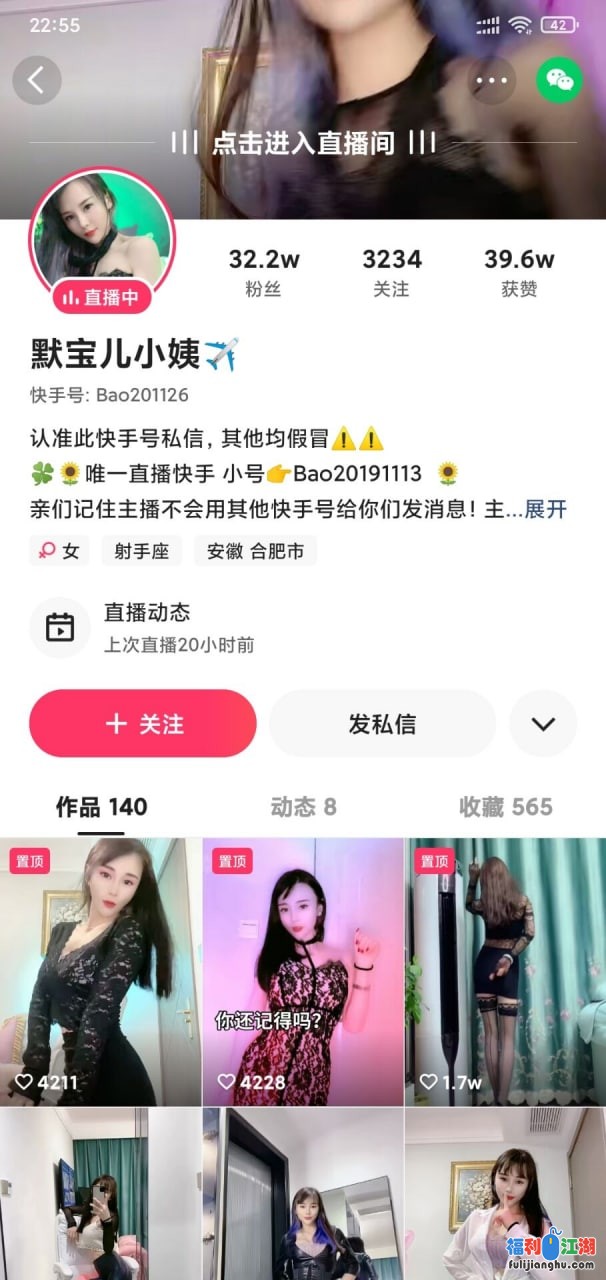Play the pinned video captioned 你还记得吗?
The image size is (606, 1280).
(x=302, y=970)
